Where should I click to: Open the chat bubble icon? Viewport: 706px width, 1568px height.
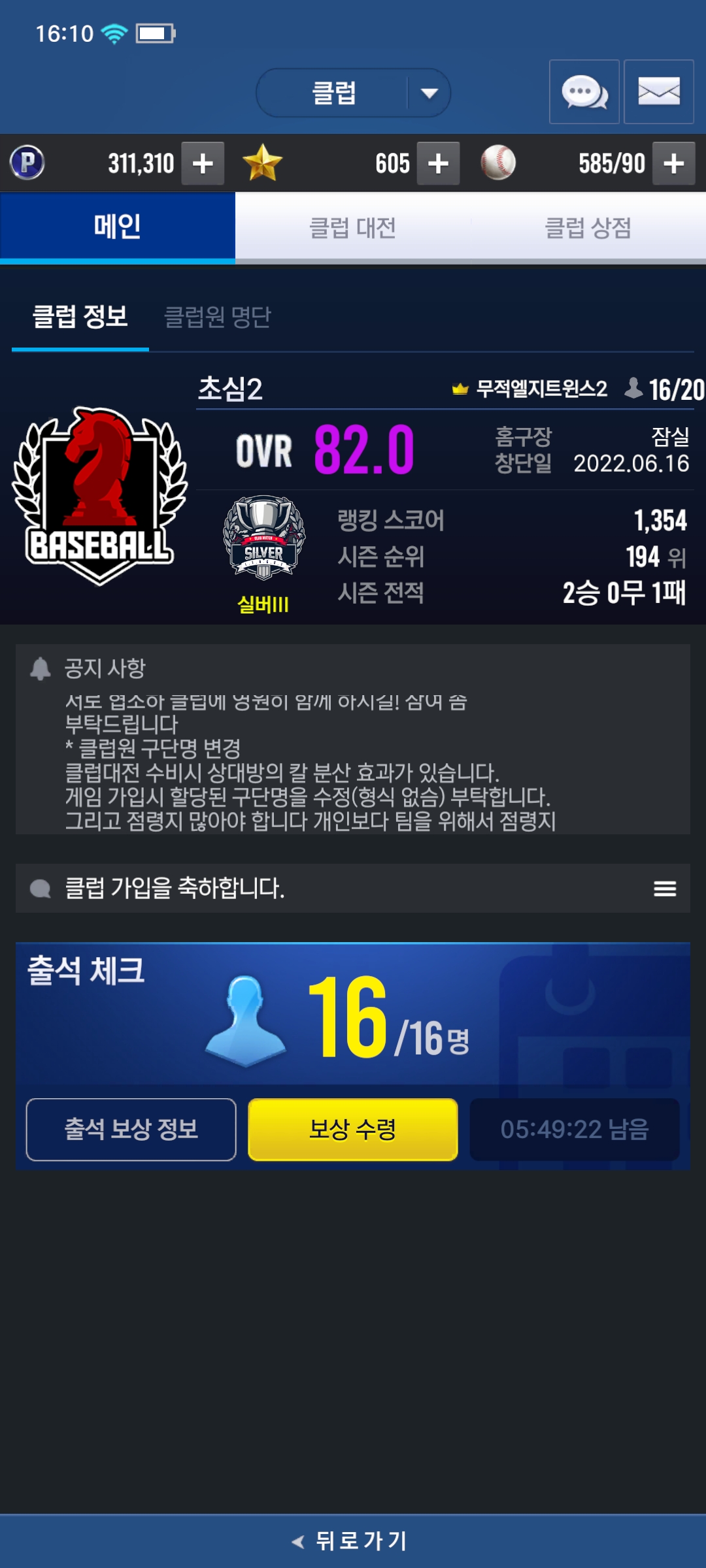click(x=584, y=92)
